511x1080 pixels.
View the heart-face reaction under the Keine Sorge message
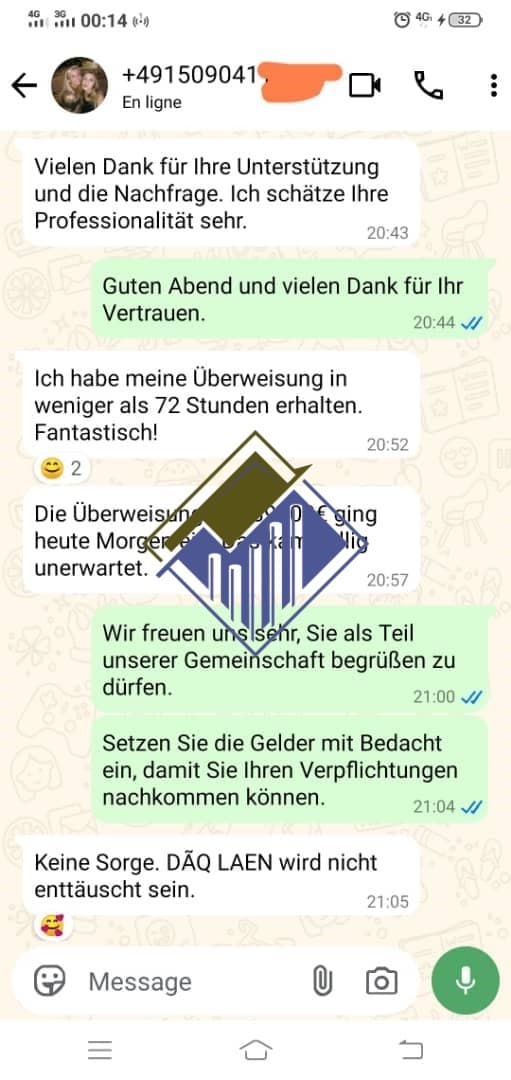52,925
